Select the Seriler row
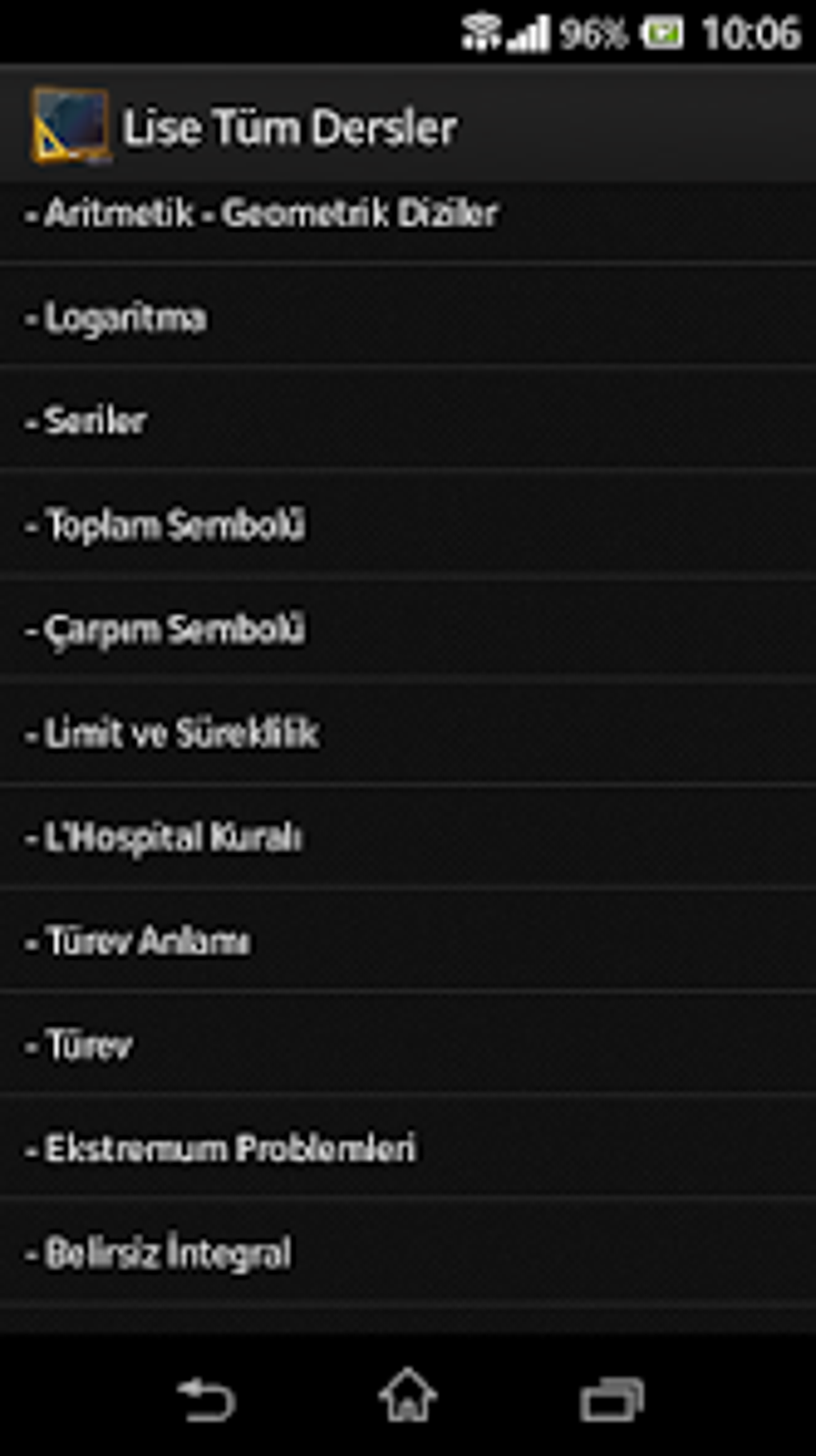This screenshot has width=816, height=1456. click(408, 421)
